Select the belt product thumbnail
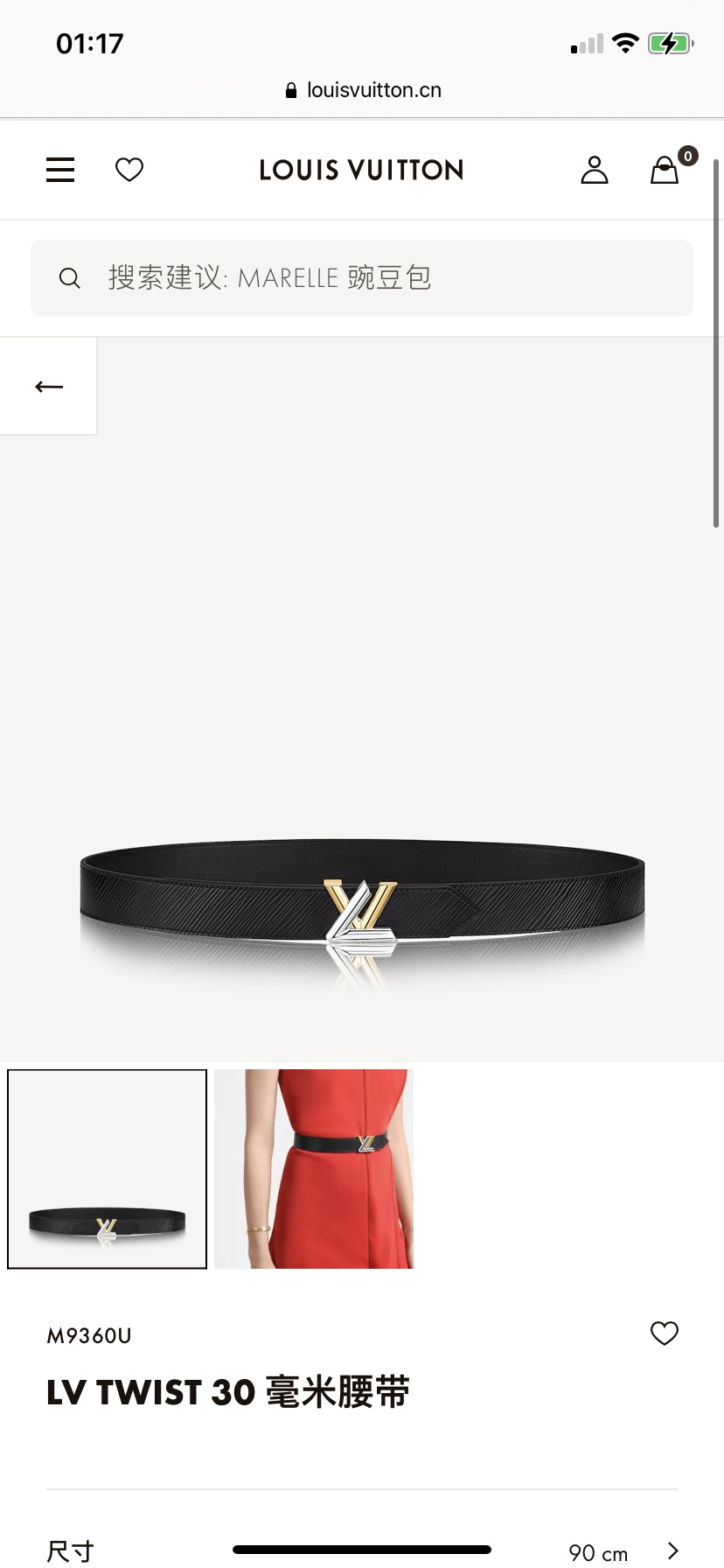Viewport: 724px width, 1568px height. 108,1169
